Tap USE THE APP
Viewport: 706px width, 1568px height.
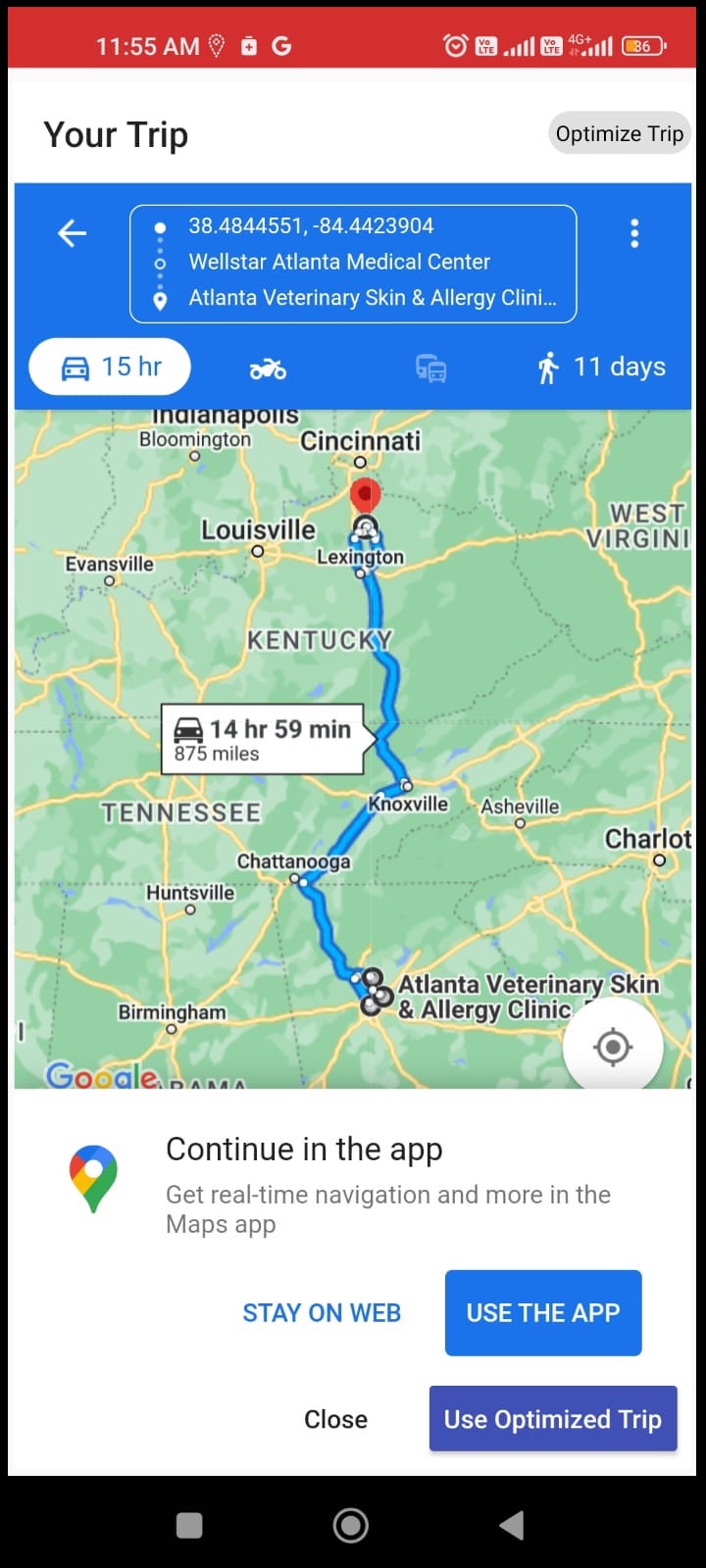(x=542, y=1313)
